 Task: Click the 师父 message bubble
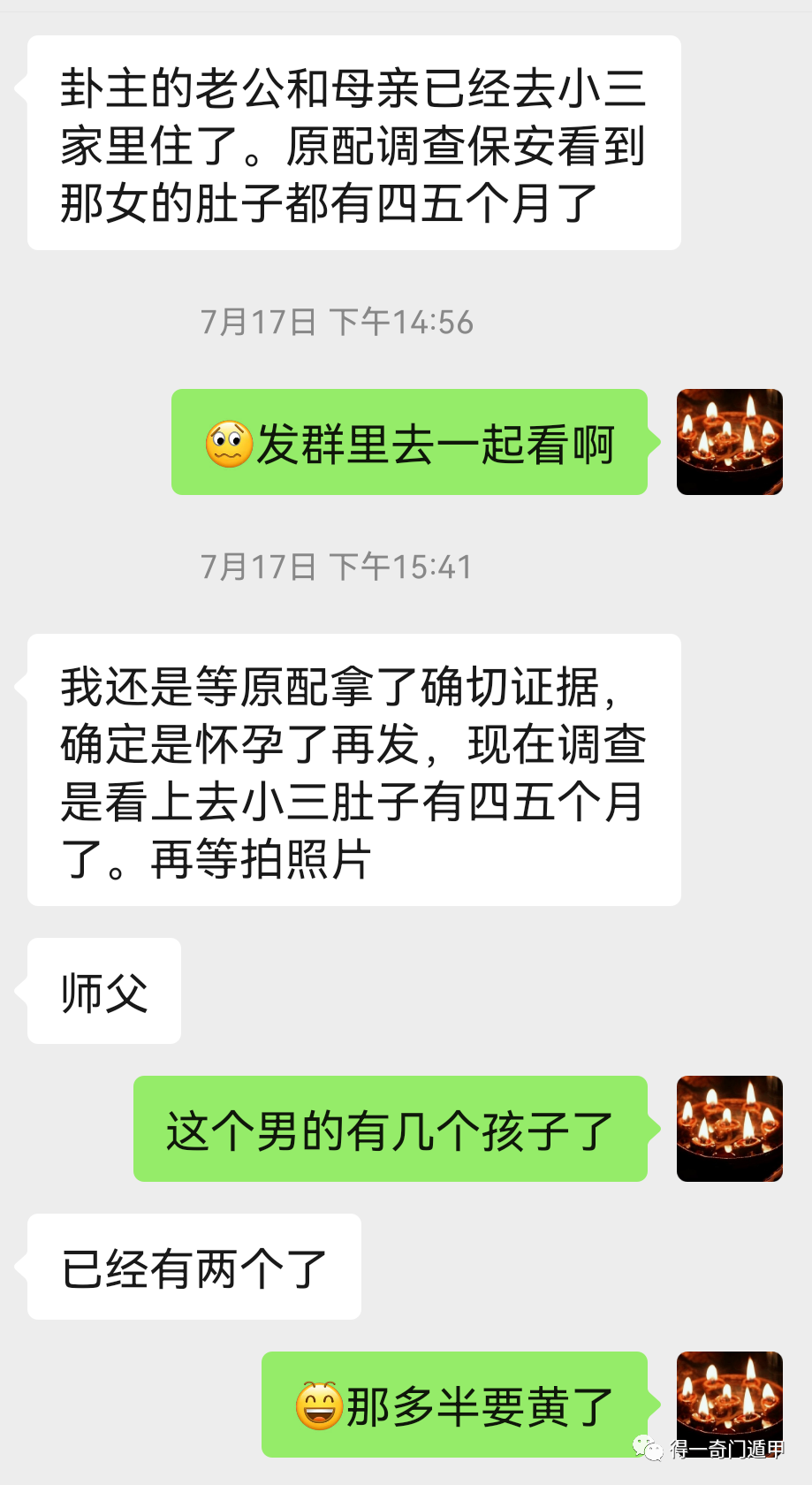[x=103, y=991]
